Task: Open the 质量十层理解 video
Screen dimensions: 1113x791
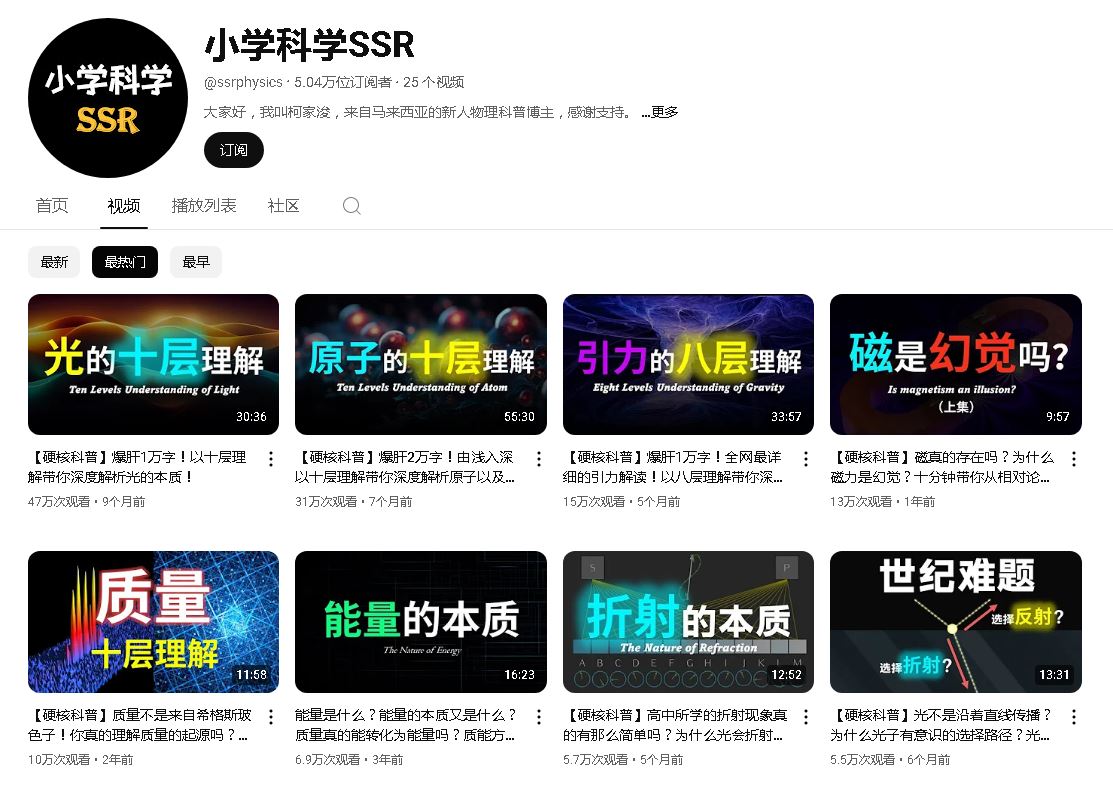Action: pos(153,621)
